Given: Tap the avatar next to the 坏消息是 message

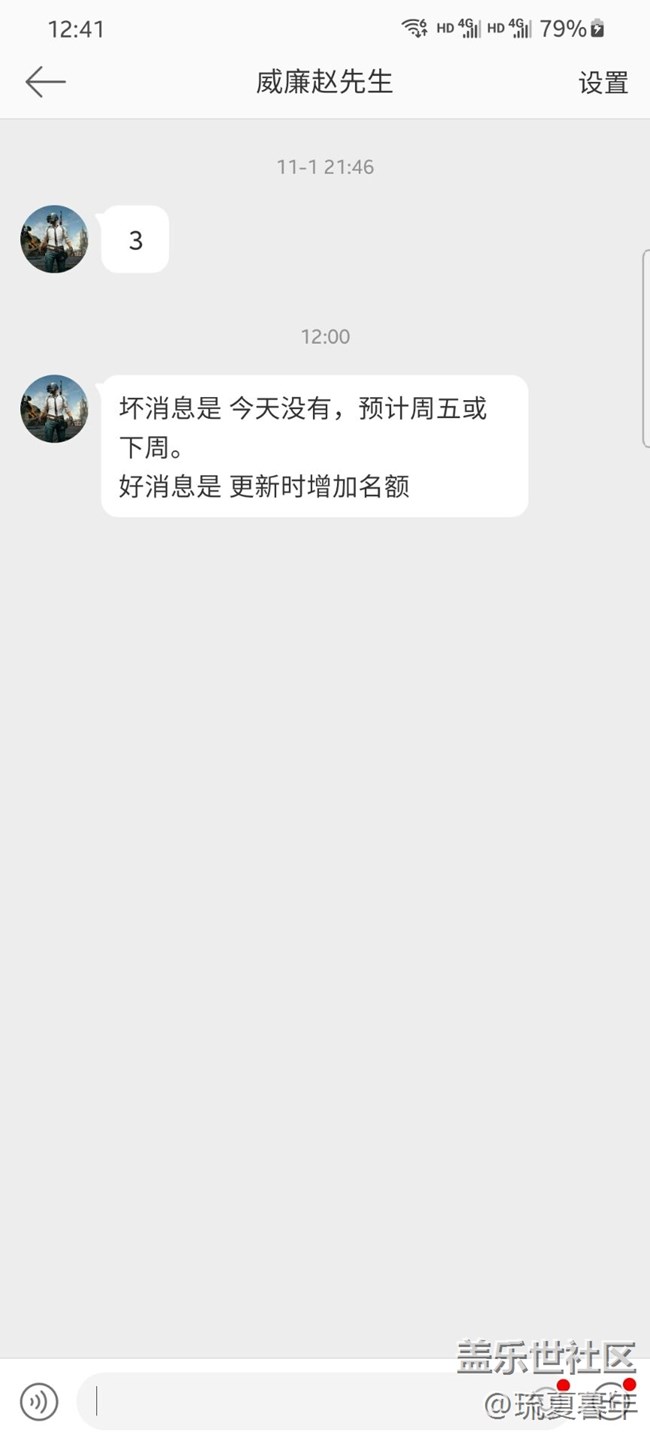Looking at the screenshot, I should point(54,409).
